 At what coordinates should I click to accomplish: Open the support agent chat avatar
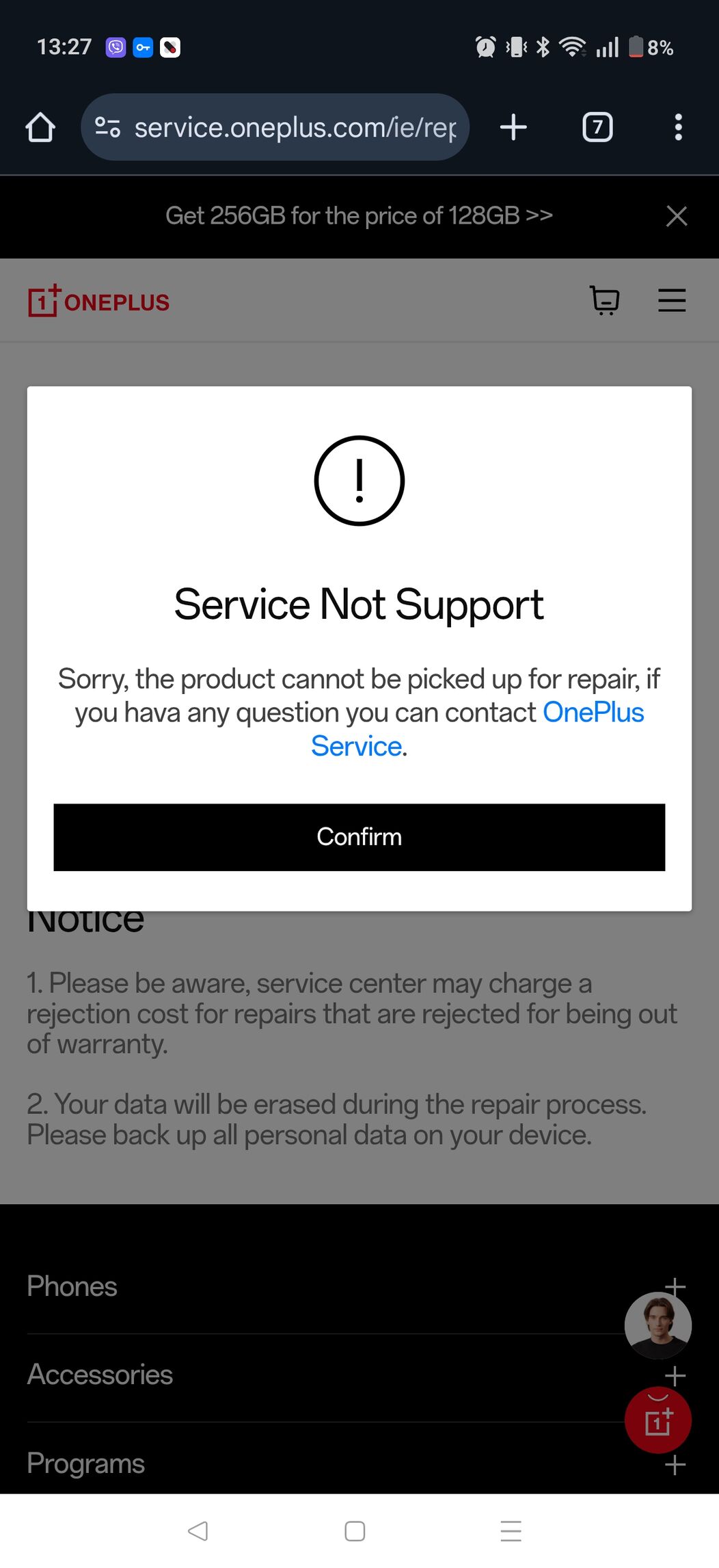(x=657, y=1325)
